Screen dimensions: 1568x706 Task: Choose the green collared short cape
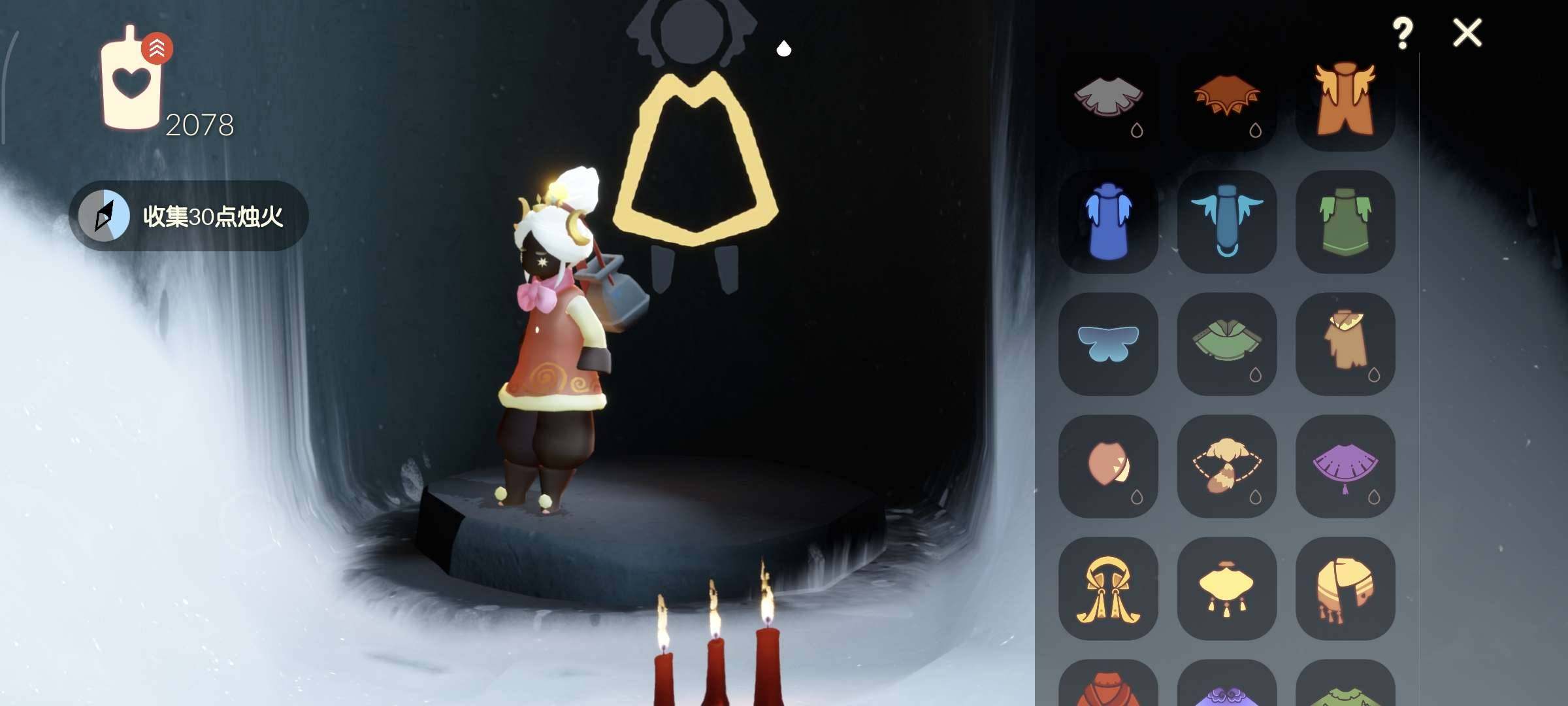[1226, 344]
